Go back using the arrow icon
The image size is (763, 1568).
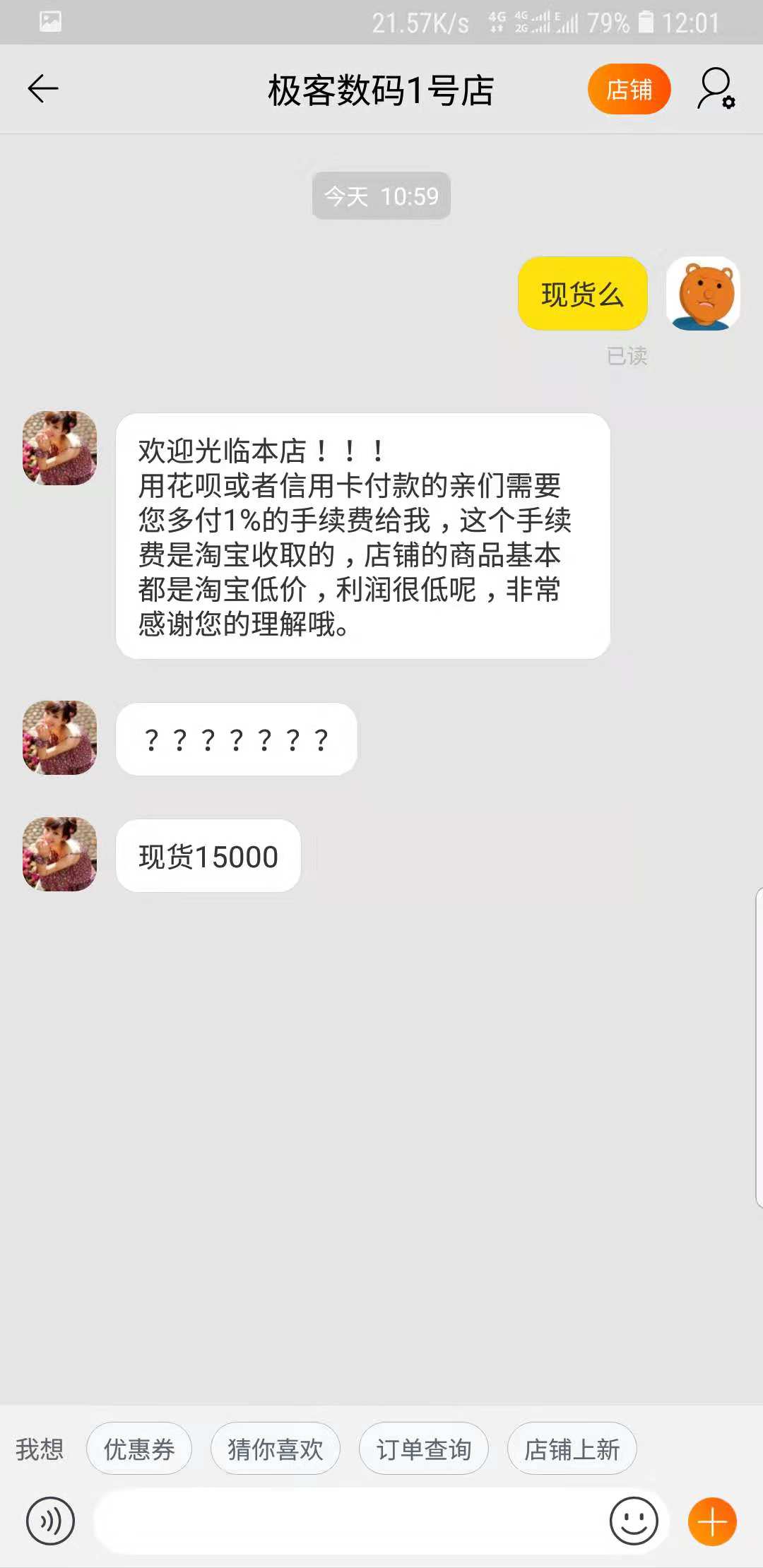(42, 89)
